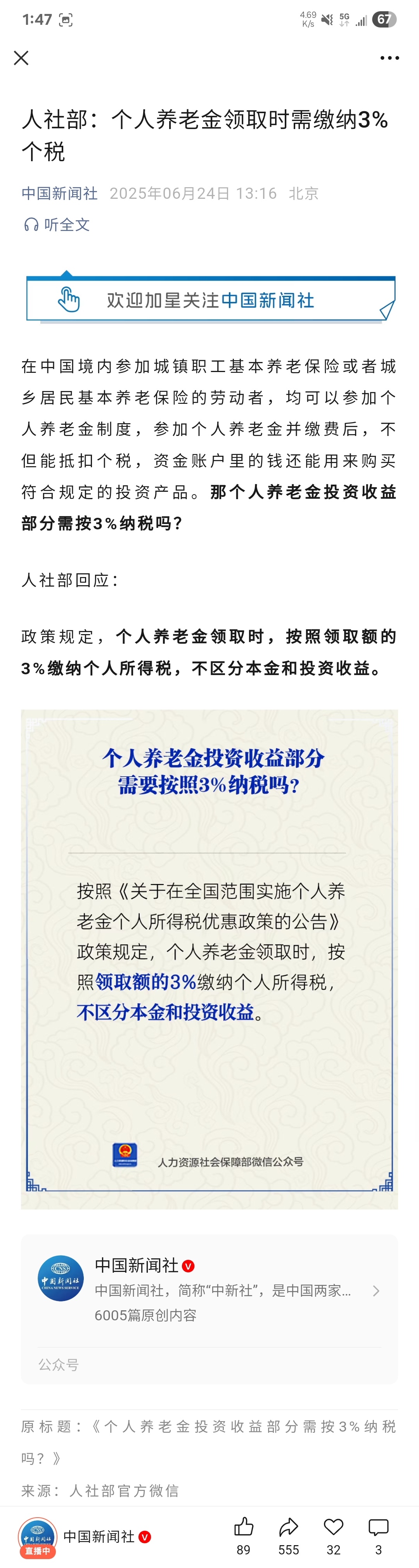Open 中国新闻社 live avatar in bottom bar

click(x=38, y=1536)
